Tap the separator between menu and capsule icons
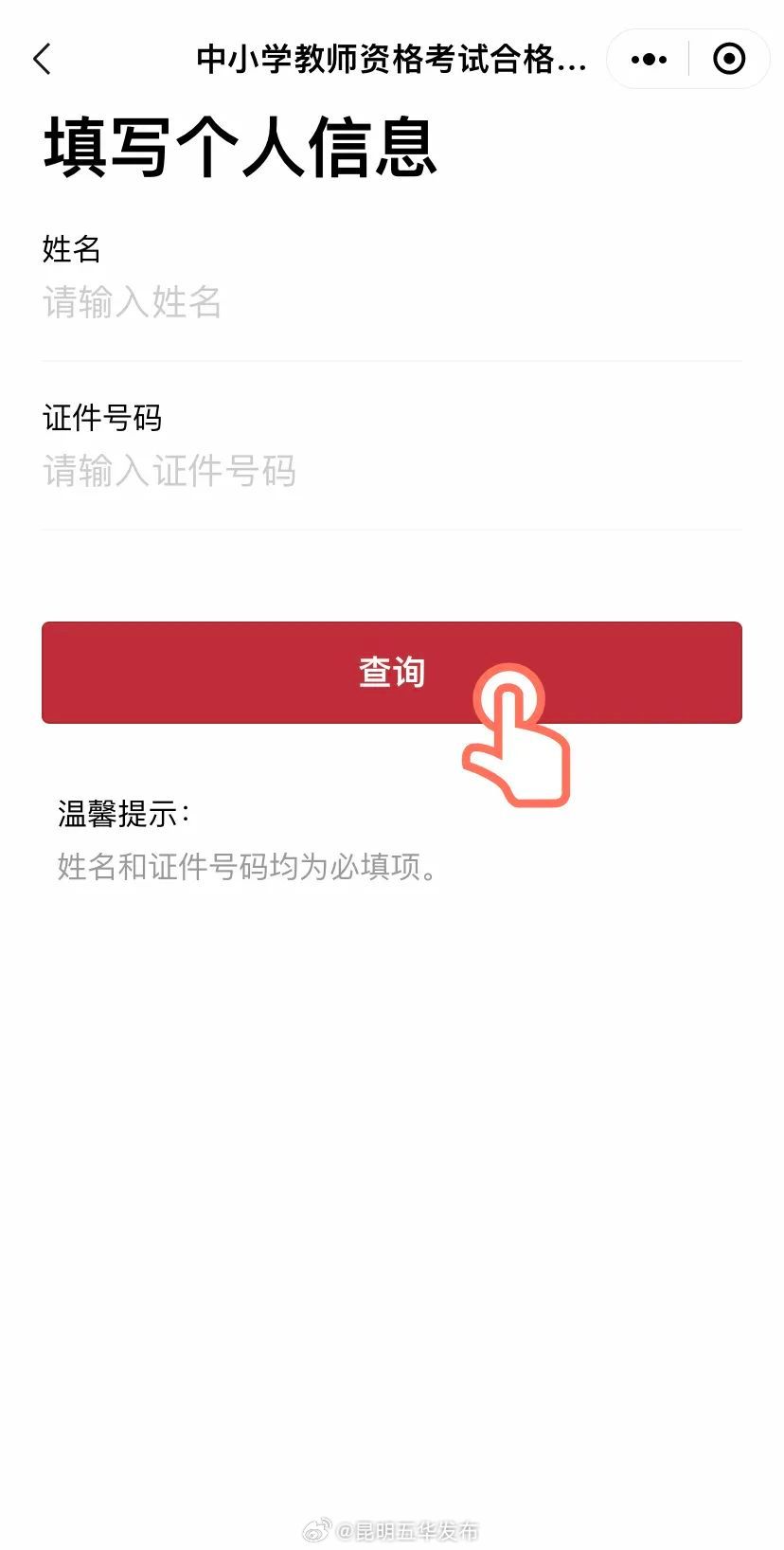The width and height of the screenshot is (784, 1550). point(690,58)
